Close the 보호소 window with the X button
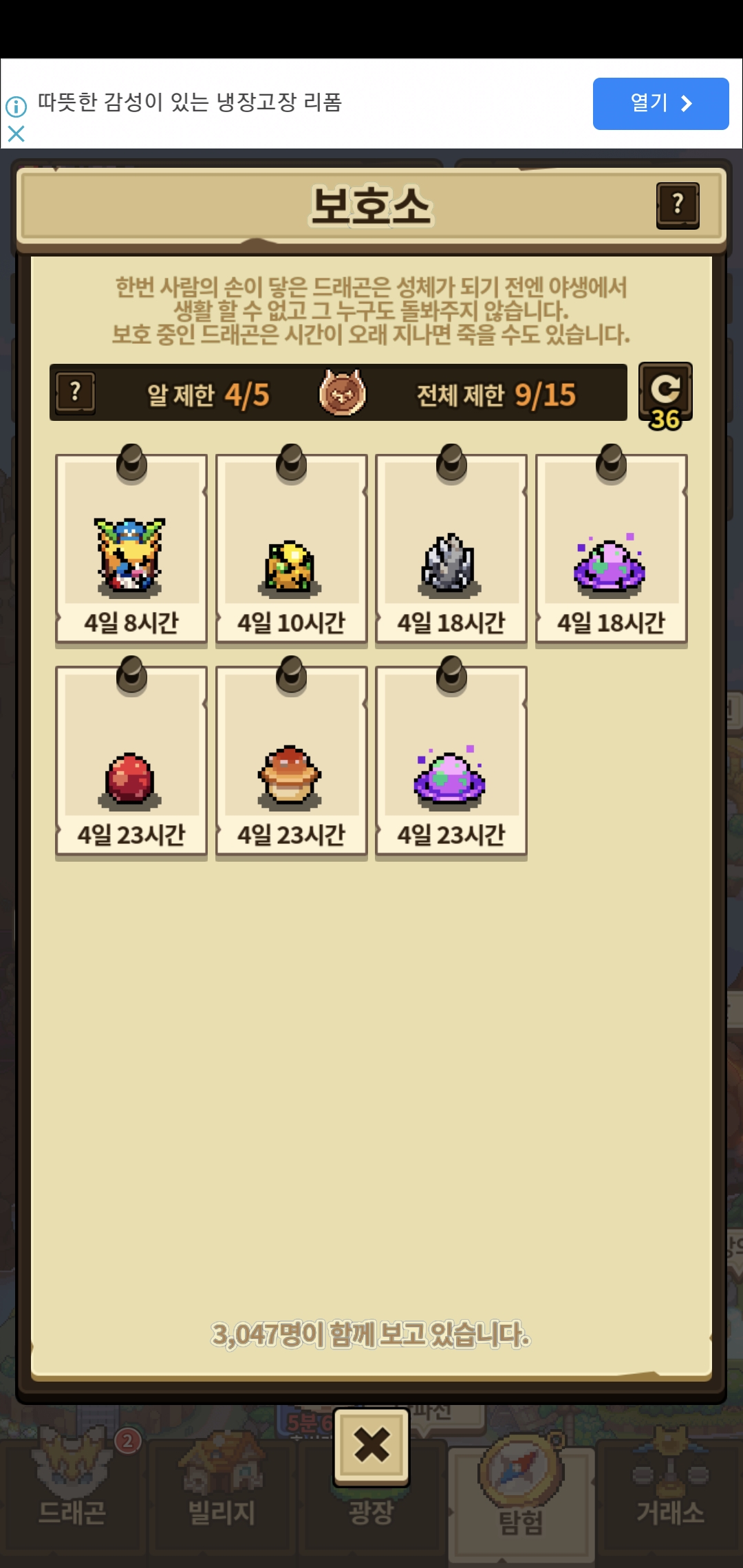Image resolution: width=743 pixels, height=1568 pixels. (371, 1445)
